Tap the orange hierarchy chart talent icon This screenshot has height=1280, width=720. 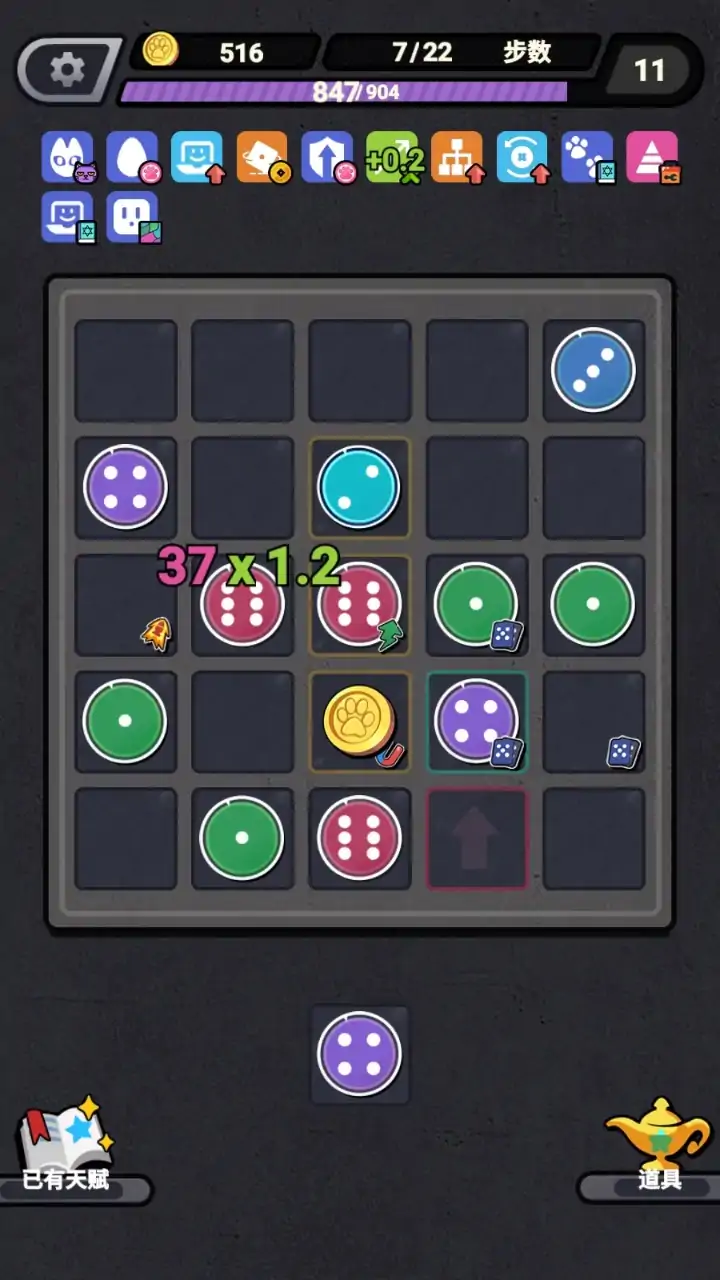coord(457,157)
